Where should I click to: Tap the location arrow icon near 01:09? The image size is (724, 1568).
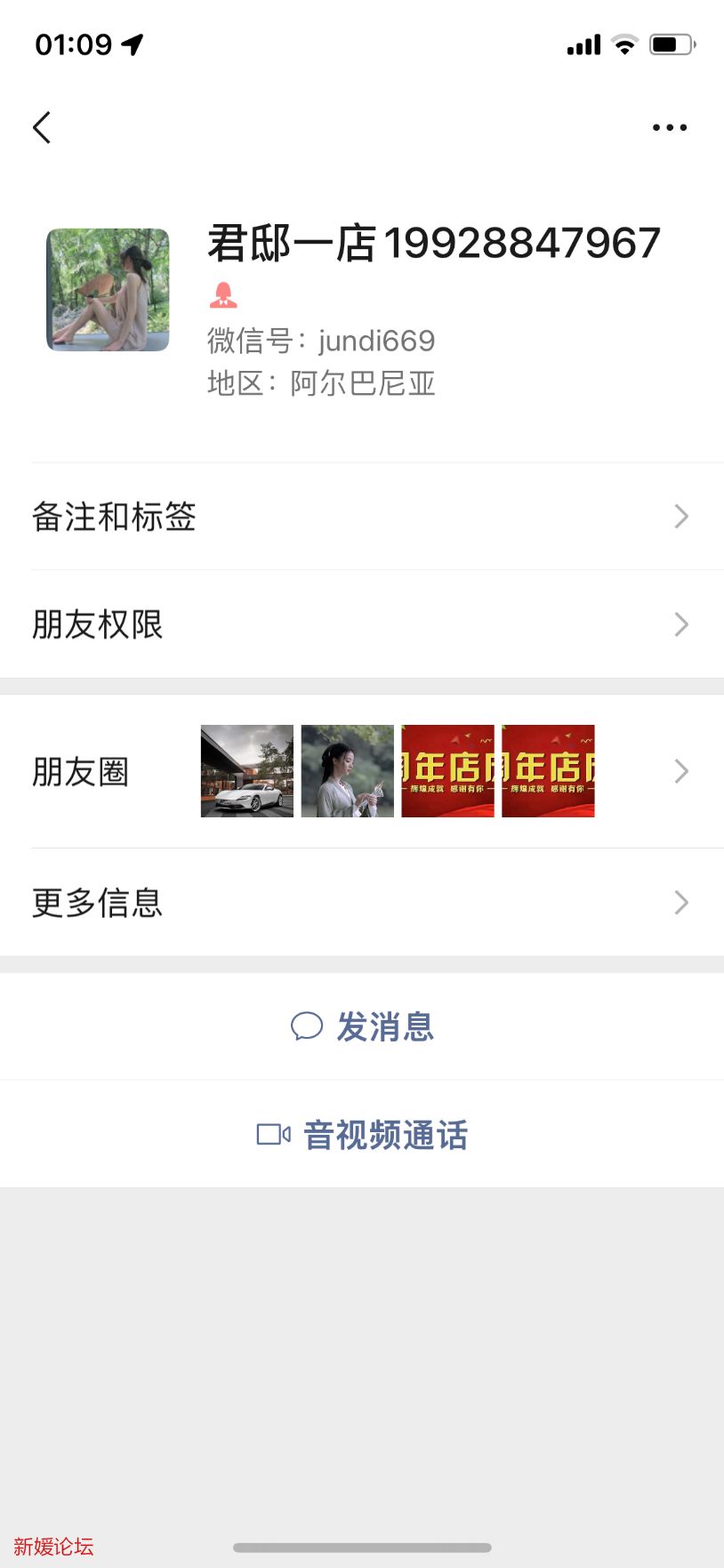pos(132,44)
